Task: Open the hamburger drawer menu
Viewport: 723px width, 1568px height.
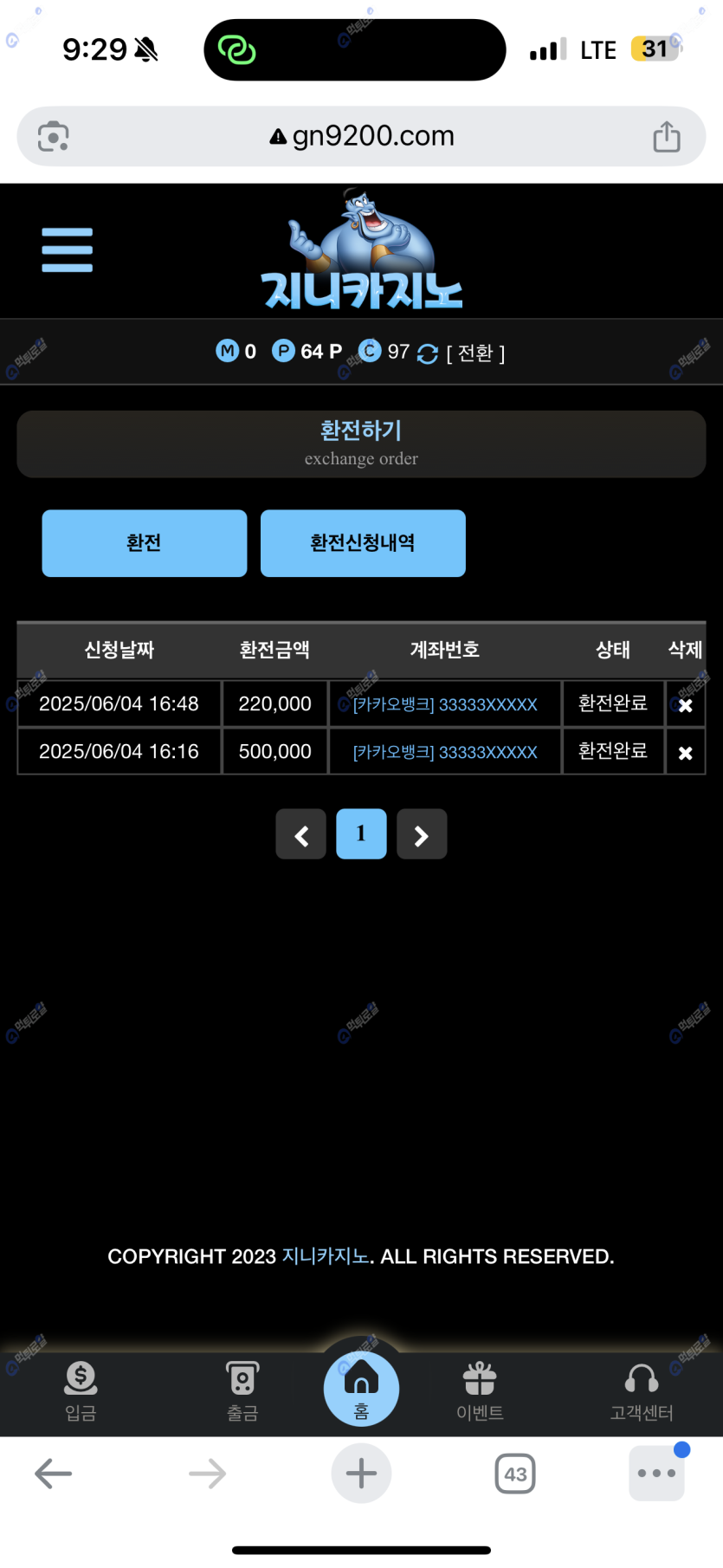Action: tap(67, 250)
